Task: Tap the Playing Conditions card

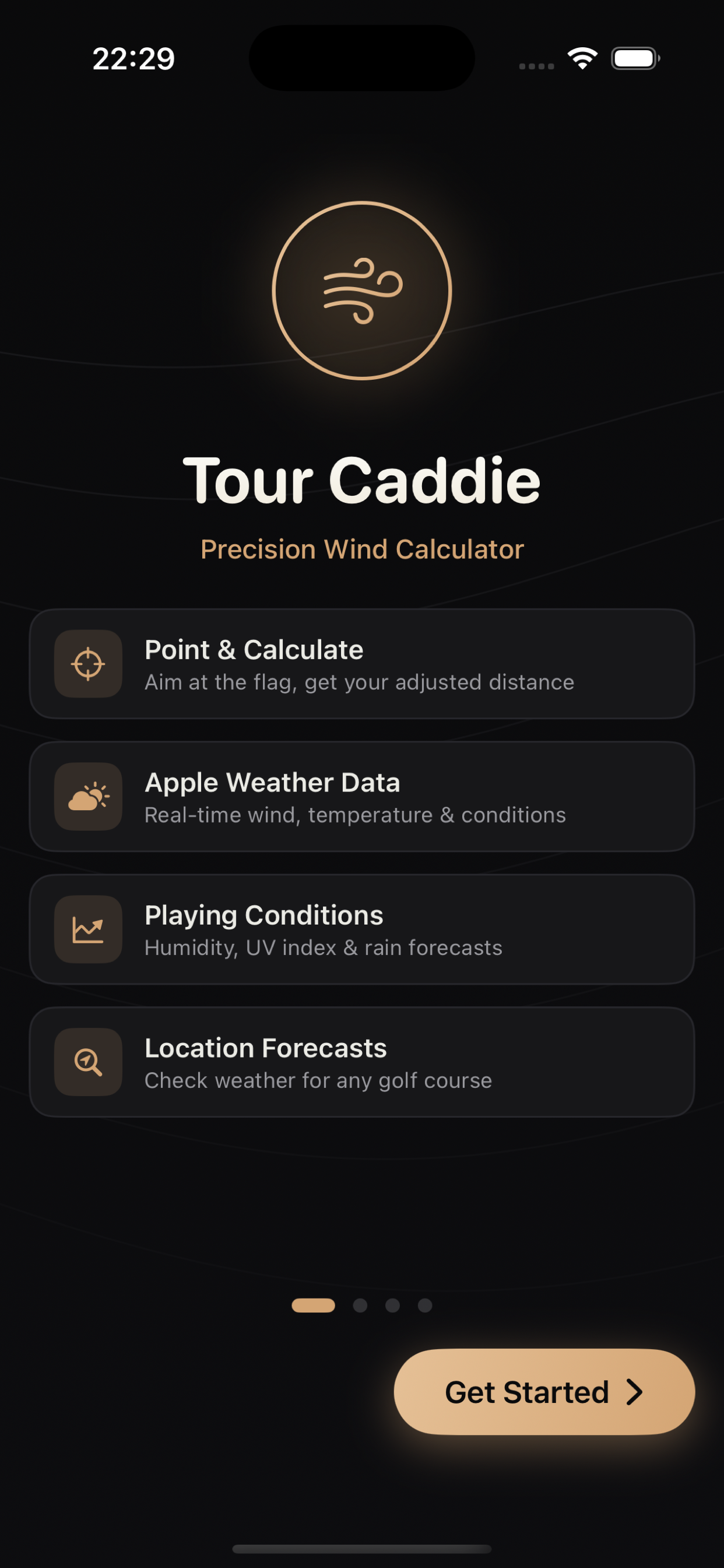Action: [x=362, y=929]
